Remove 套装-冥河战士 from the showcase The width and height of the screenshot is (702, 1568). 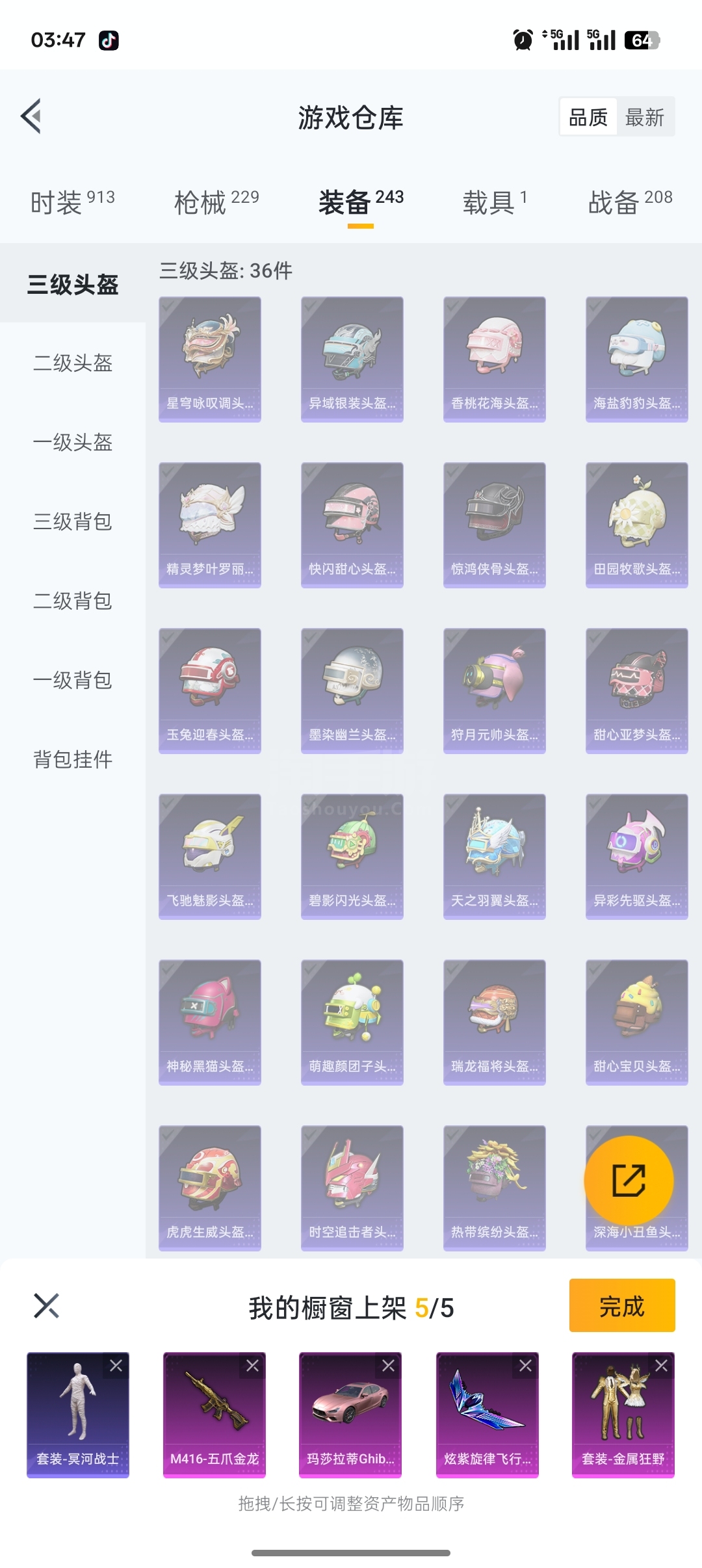[x=116, y=1366]
